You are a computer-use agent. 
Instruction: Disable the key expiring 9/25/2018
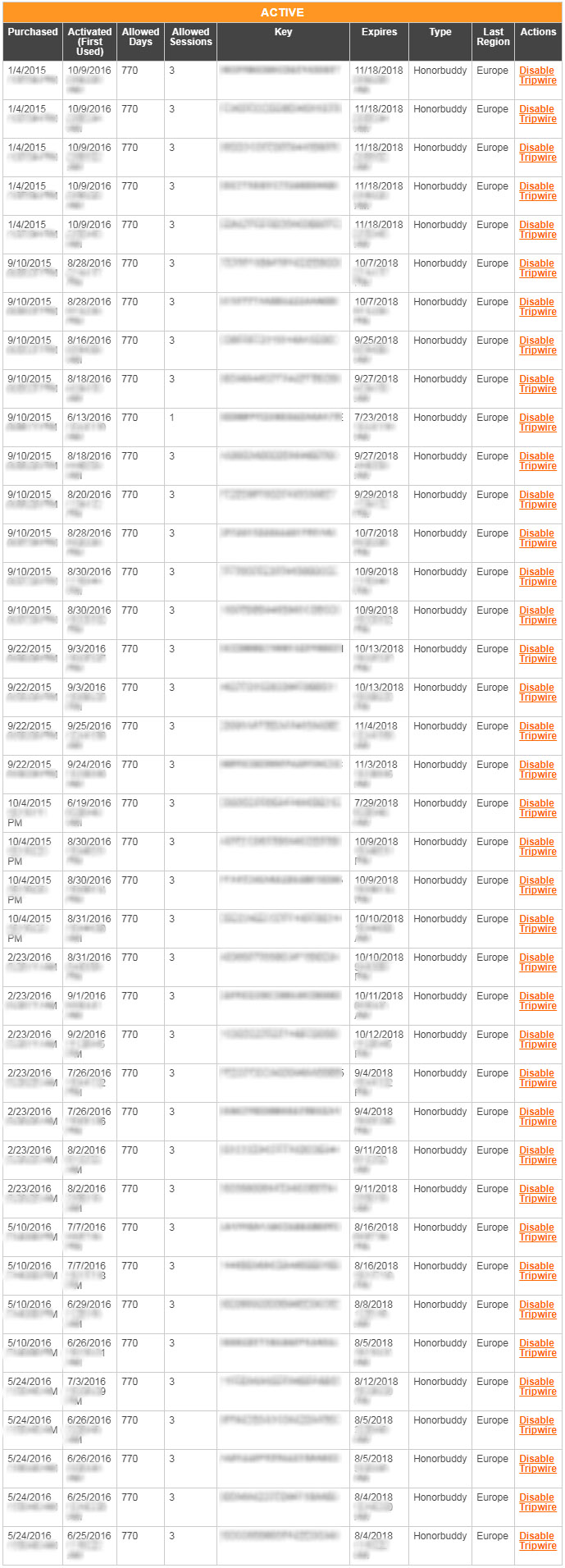pyautogui.click(x=536, y=341)
